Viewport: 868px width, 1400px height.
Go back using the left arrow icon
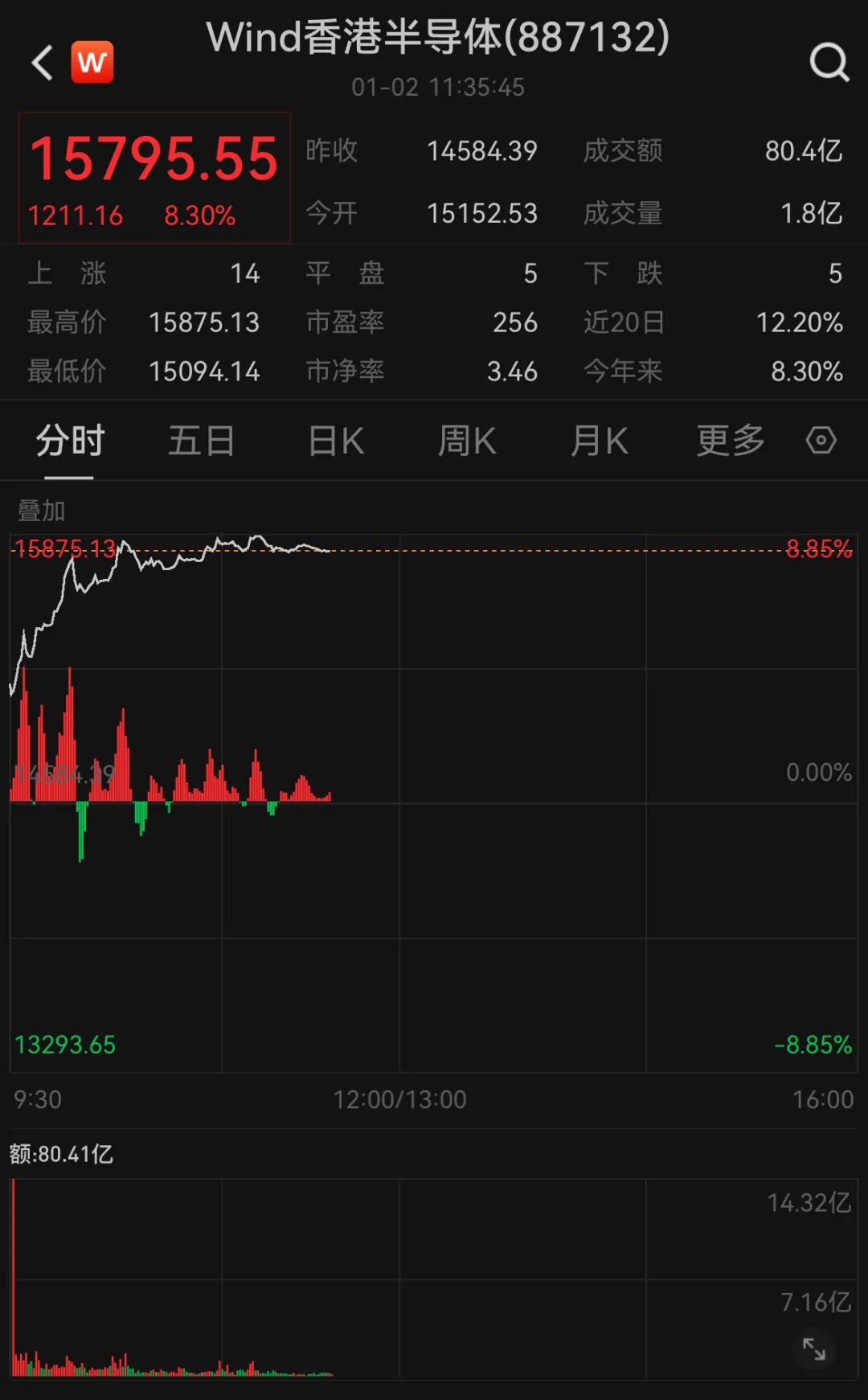pos(40,62)
